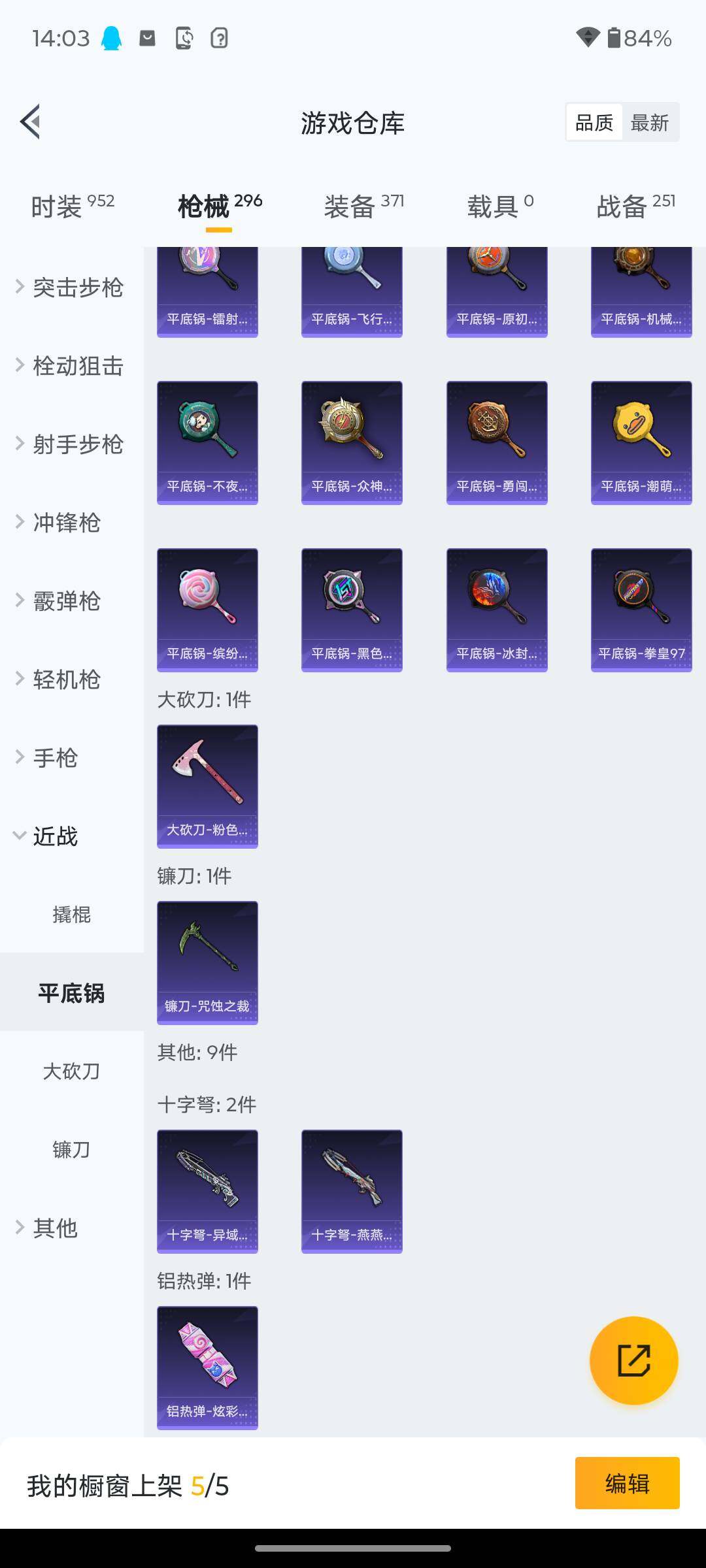Open the 十字弩-燕燕 item
Viewport: 706px width, 1568px height.
click(x=352, y=1191)
